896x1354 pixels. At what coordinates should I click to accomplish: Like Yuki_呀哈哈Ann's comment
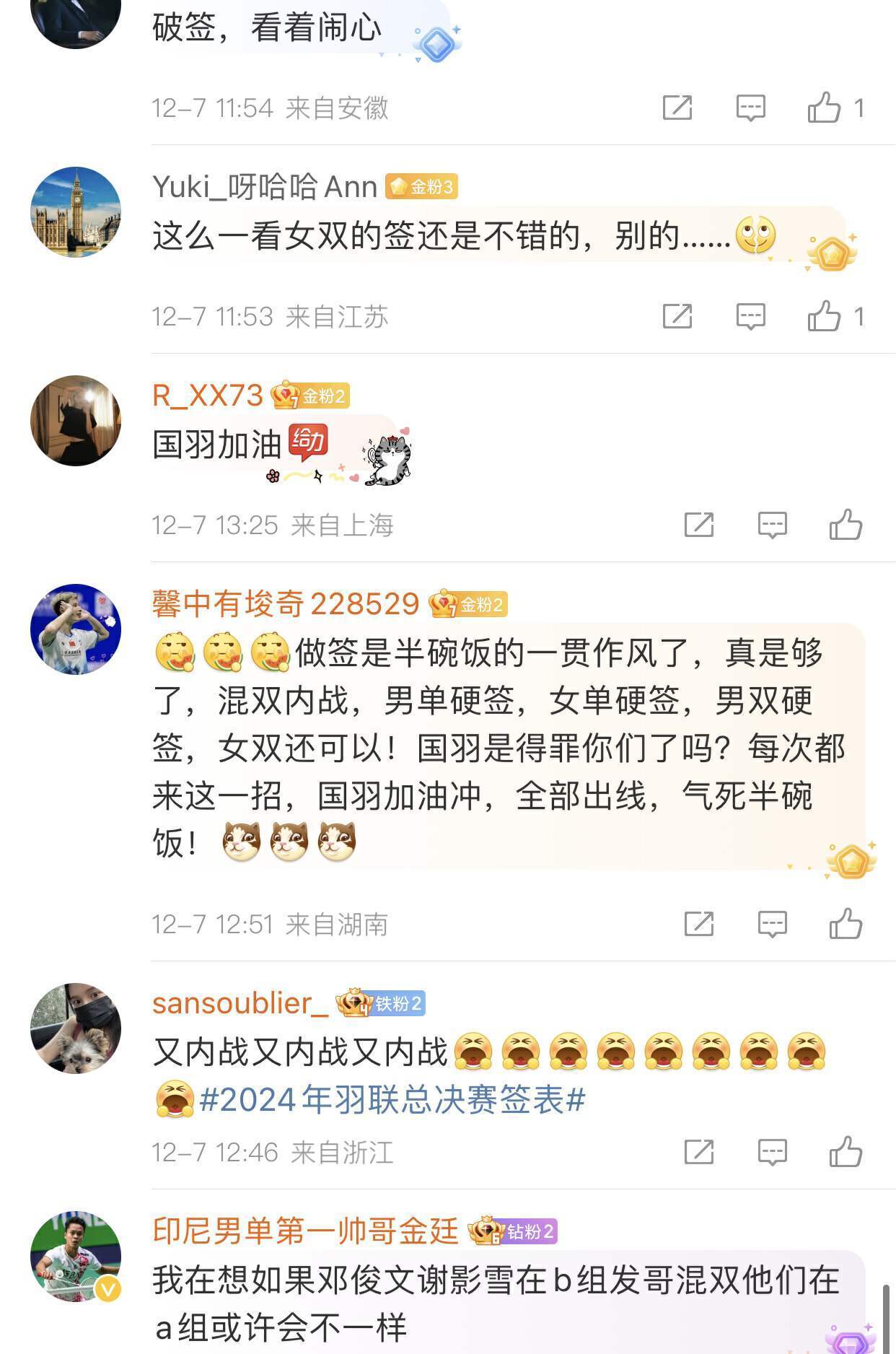coord(825,316)
